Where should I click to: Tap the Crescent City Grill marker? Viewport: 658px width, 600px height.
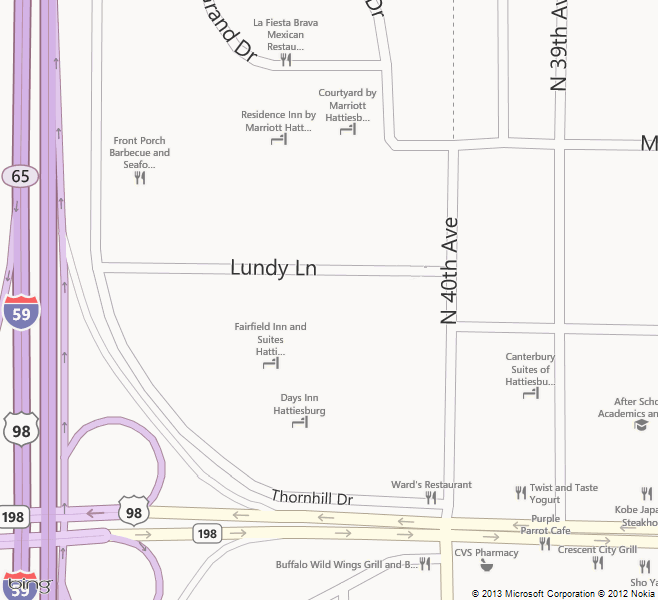tap(597, 563)
